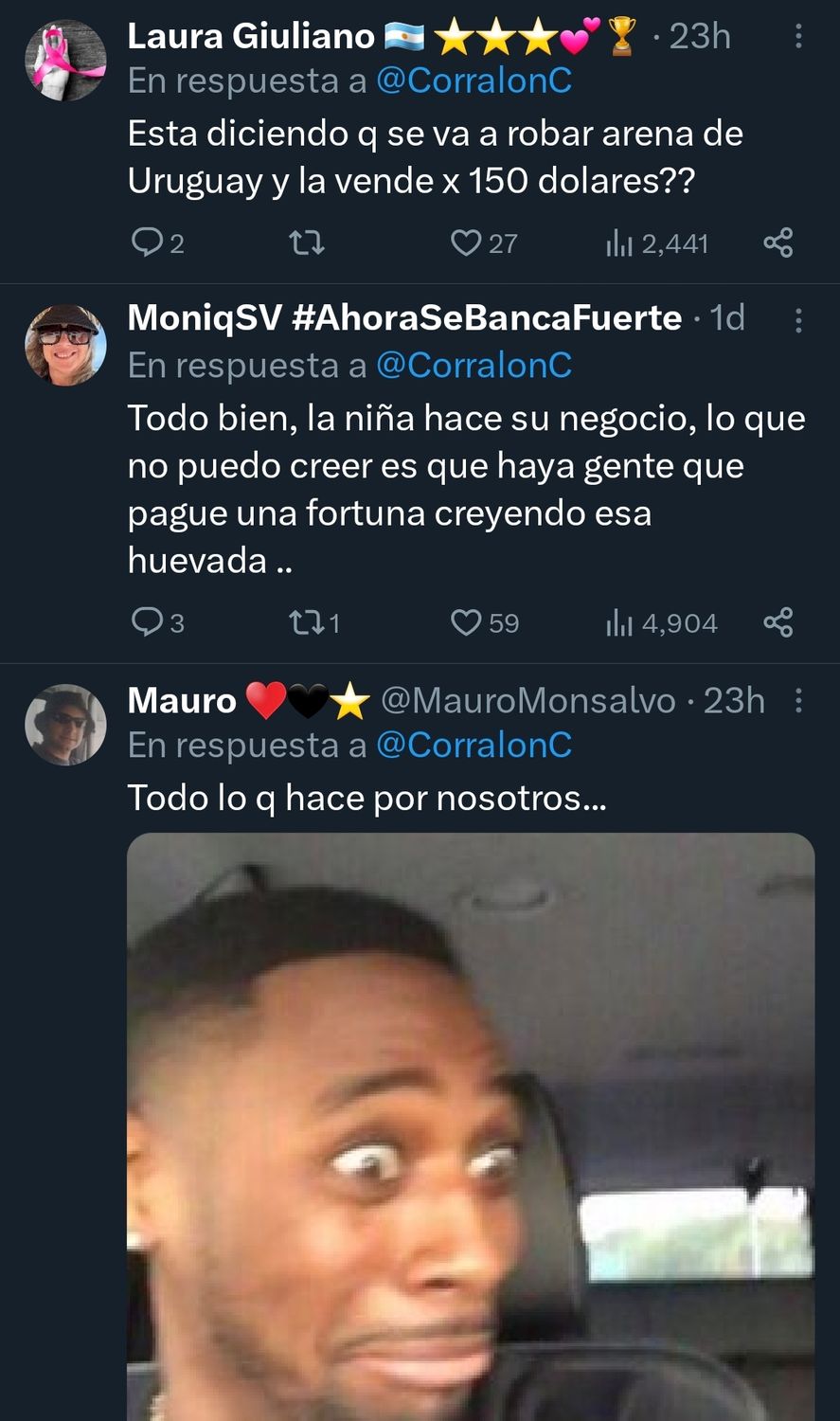Open overflow menu on Mauro's tweet
The width and height of the screenshot is (840, 1421).
[x=798, y=701]
